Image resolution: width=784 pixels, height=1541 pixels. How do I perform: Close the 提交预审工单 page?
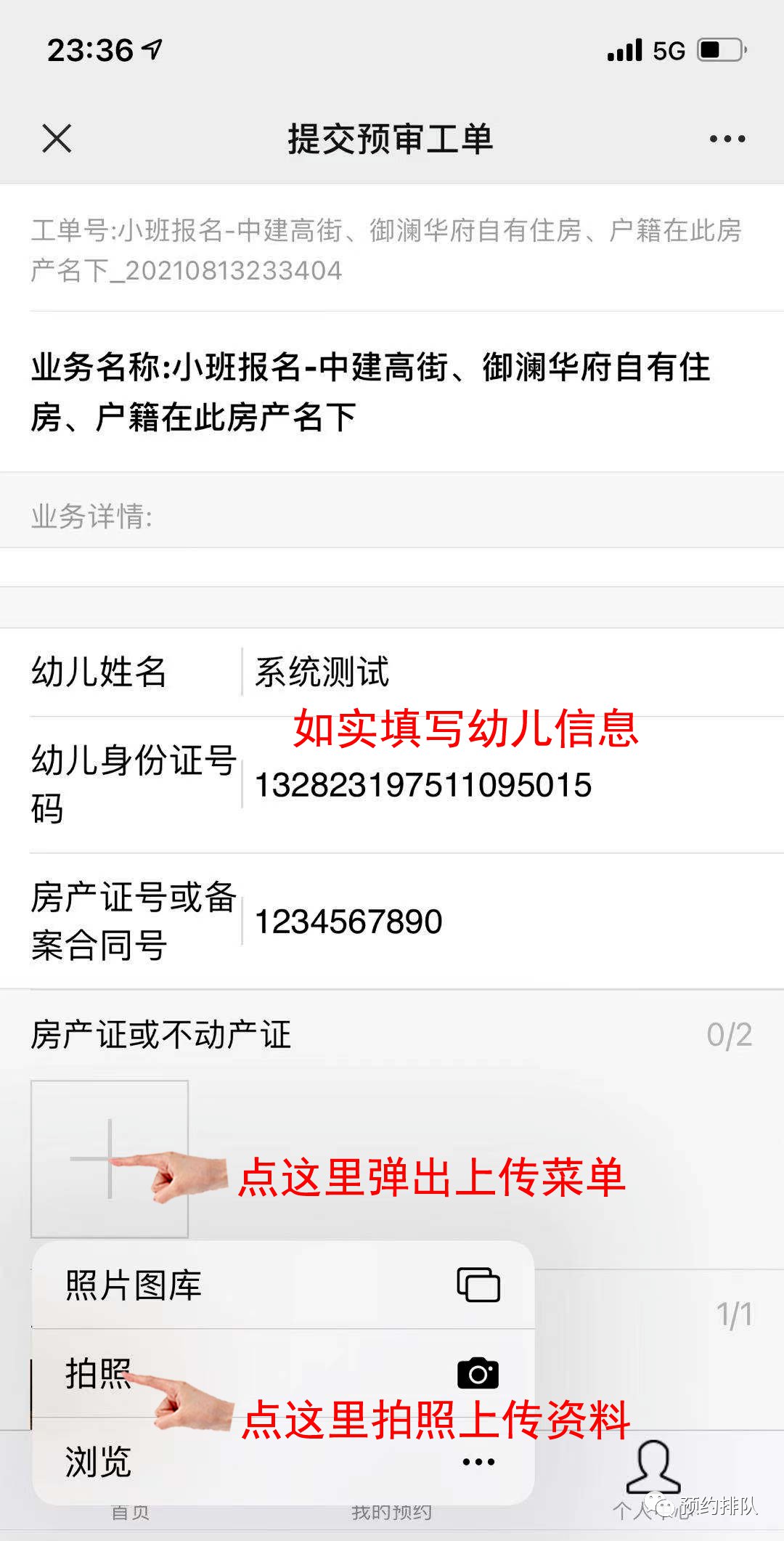pos(57,138)
